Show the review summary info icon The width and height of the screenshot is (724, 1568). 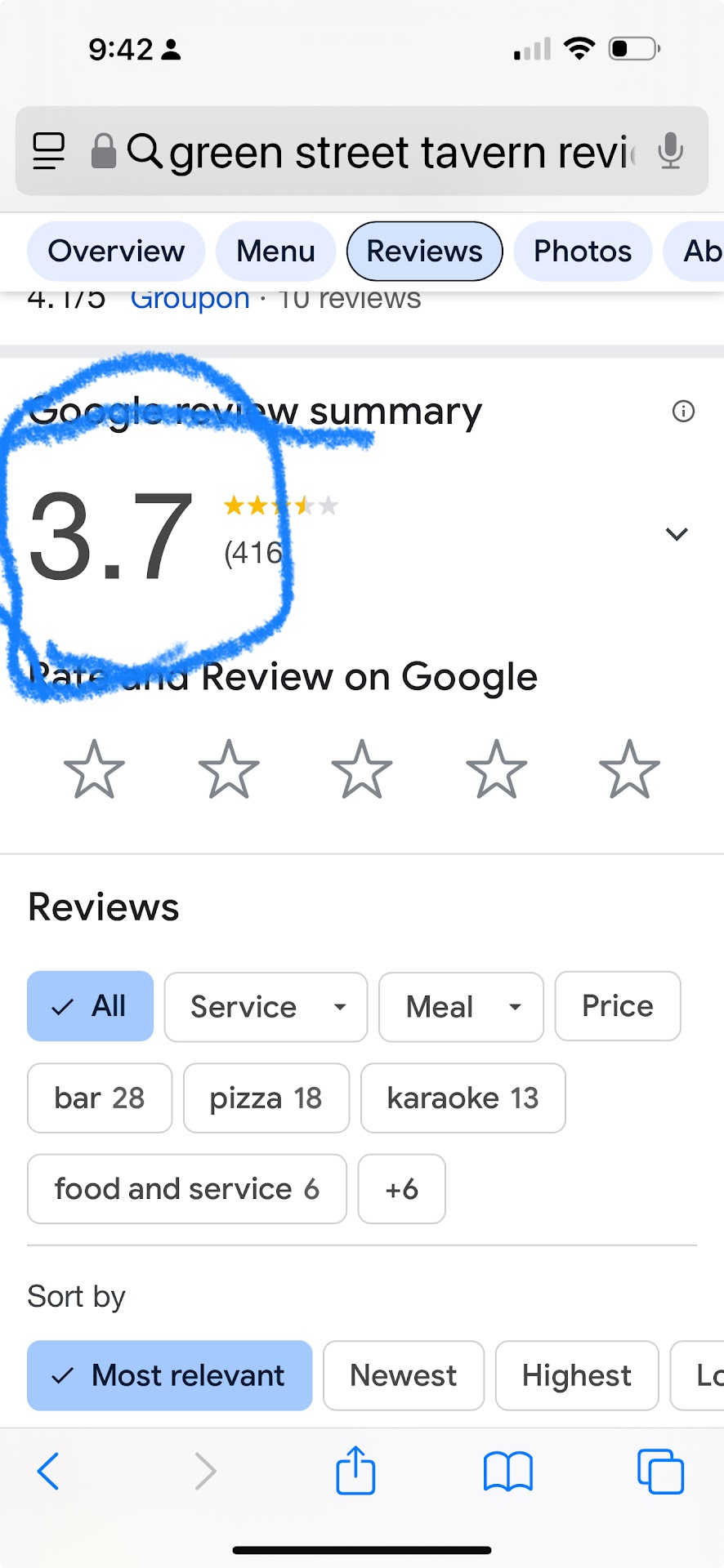coord(683,411)
